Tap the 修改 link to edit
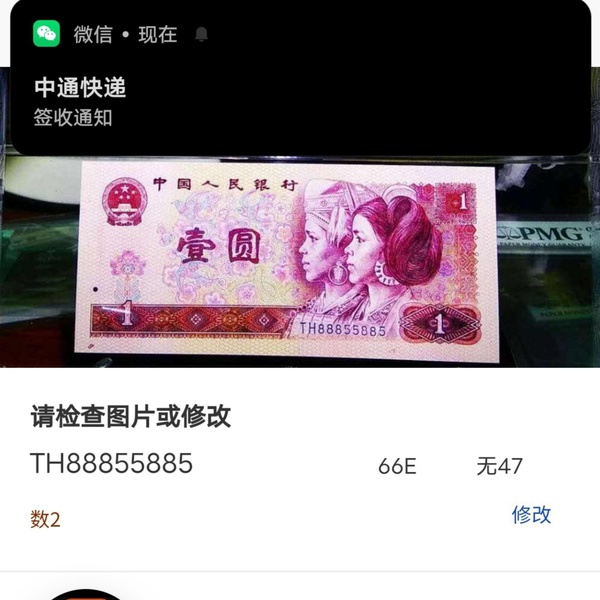 pos(531,515)
